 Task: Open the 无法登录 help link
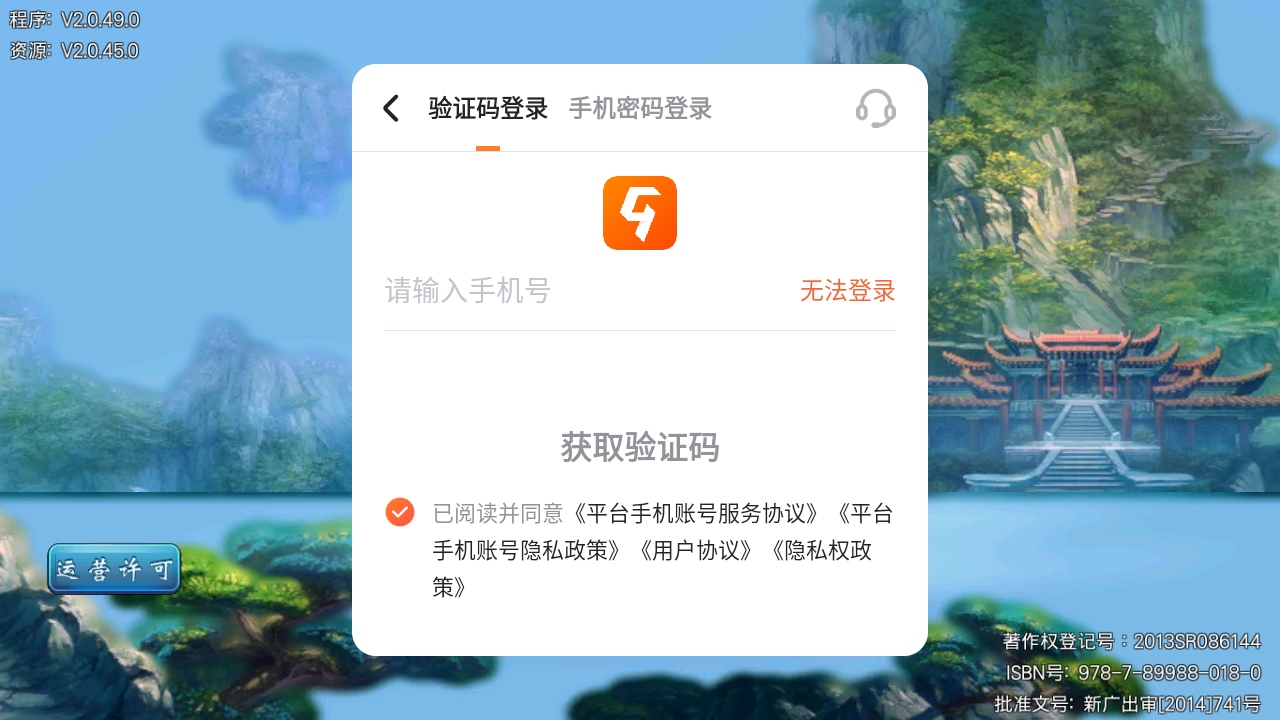(847, 291)
